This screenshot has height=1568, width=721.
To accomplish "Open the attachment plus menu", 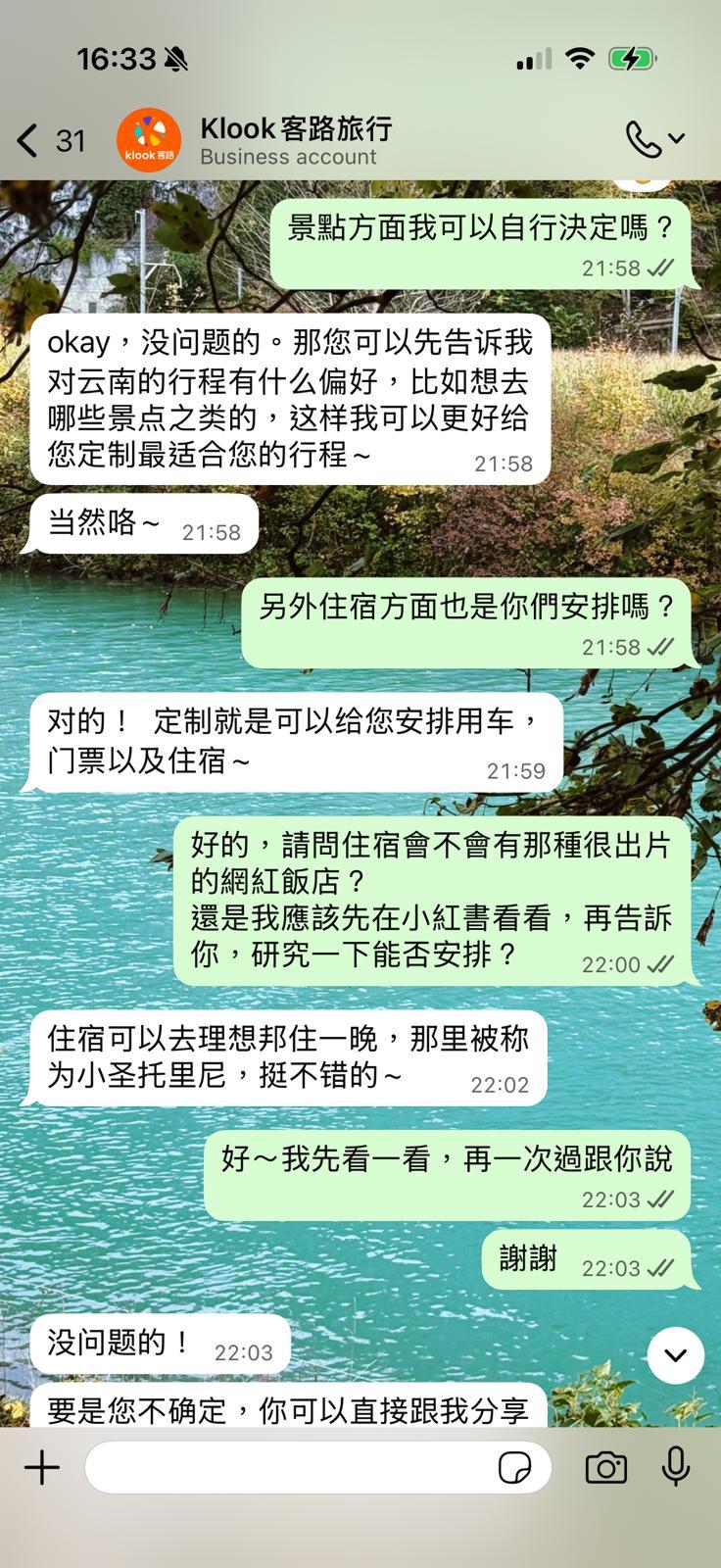I will 42,1467.
